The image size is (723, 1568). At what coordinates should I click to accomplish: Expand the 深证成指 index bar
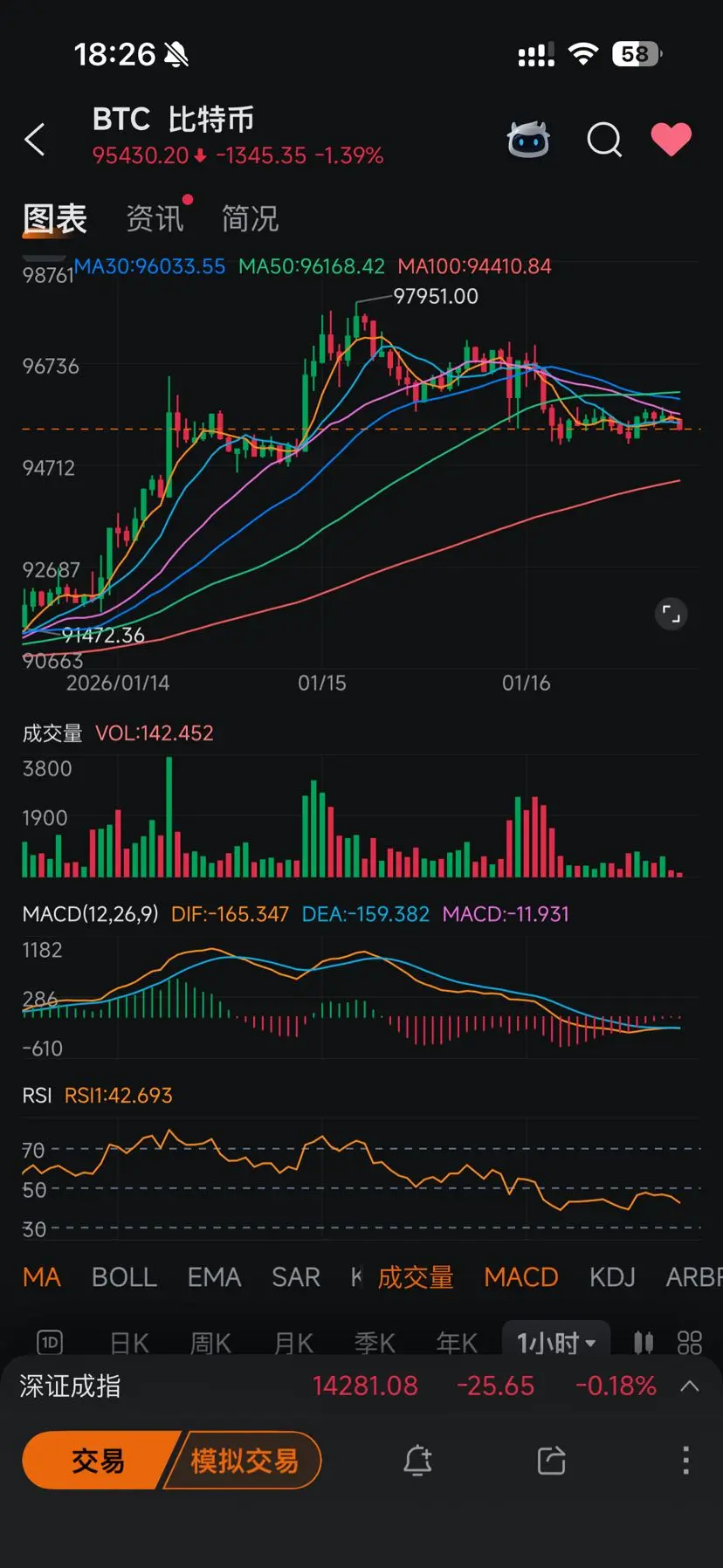[689, 1386]
